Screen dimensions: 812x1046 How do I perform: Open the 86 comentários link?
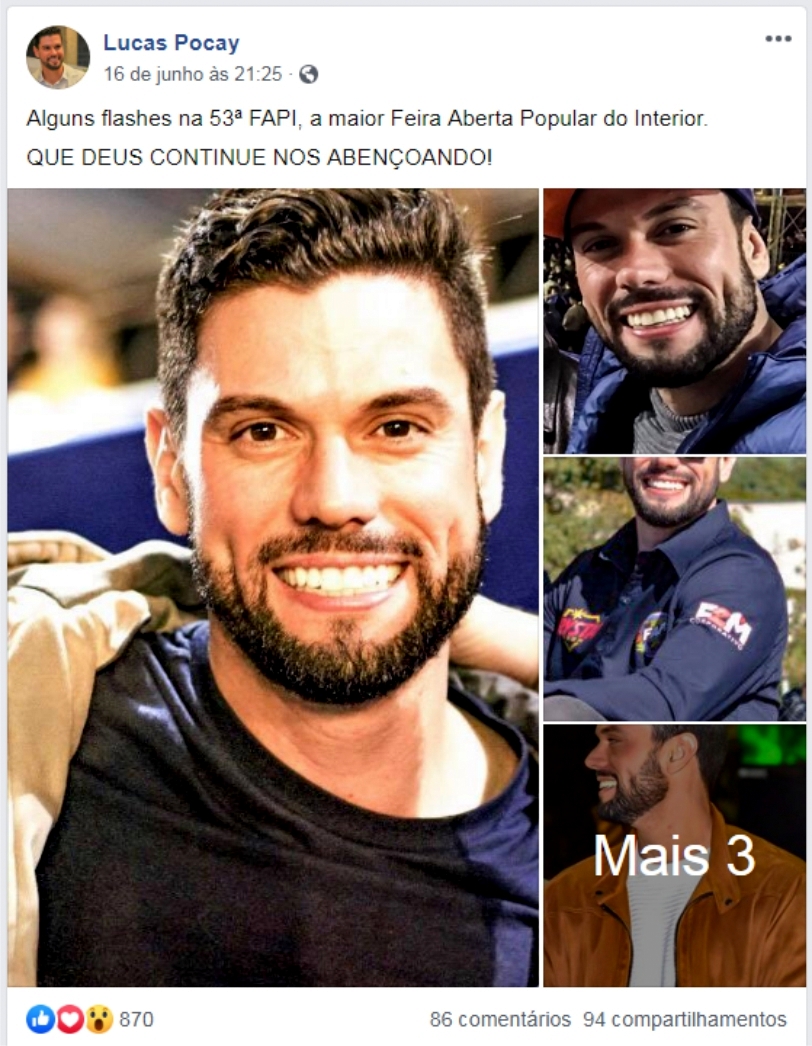click(x=500, y=1020)
